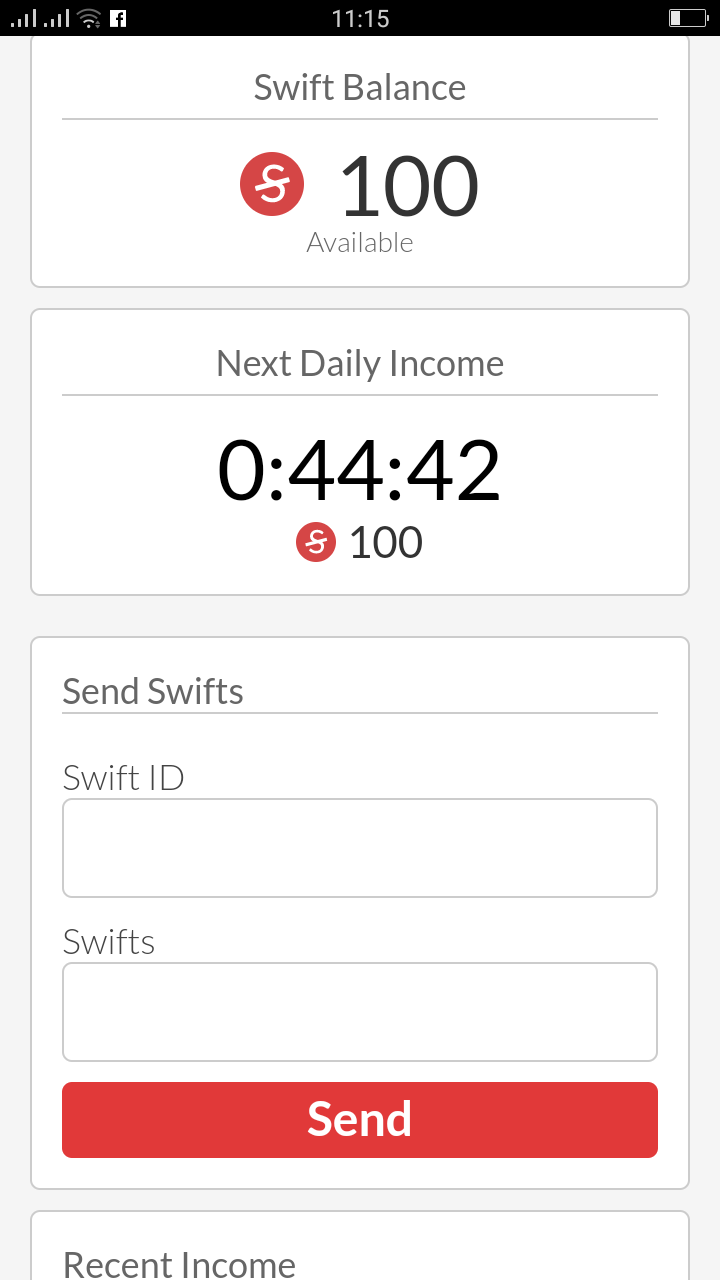Tap the red Send button
This screenshot has width=720, height=1280.
point(360,1120)
